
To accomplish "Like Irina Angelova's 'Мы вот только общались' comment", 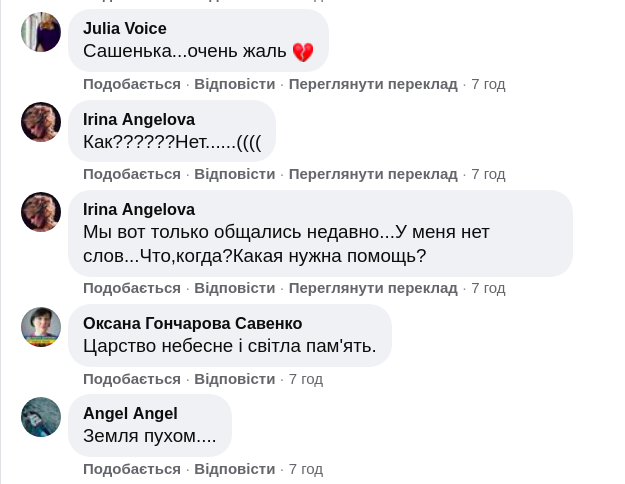I will [x=131, y=288].
